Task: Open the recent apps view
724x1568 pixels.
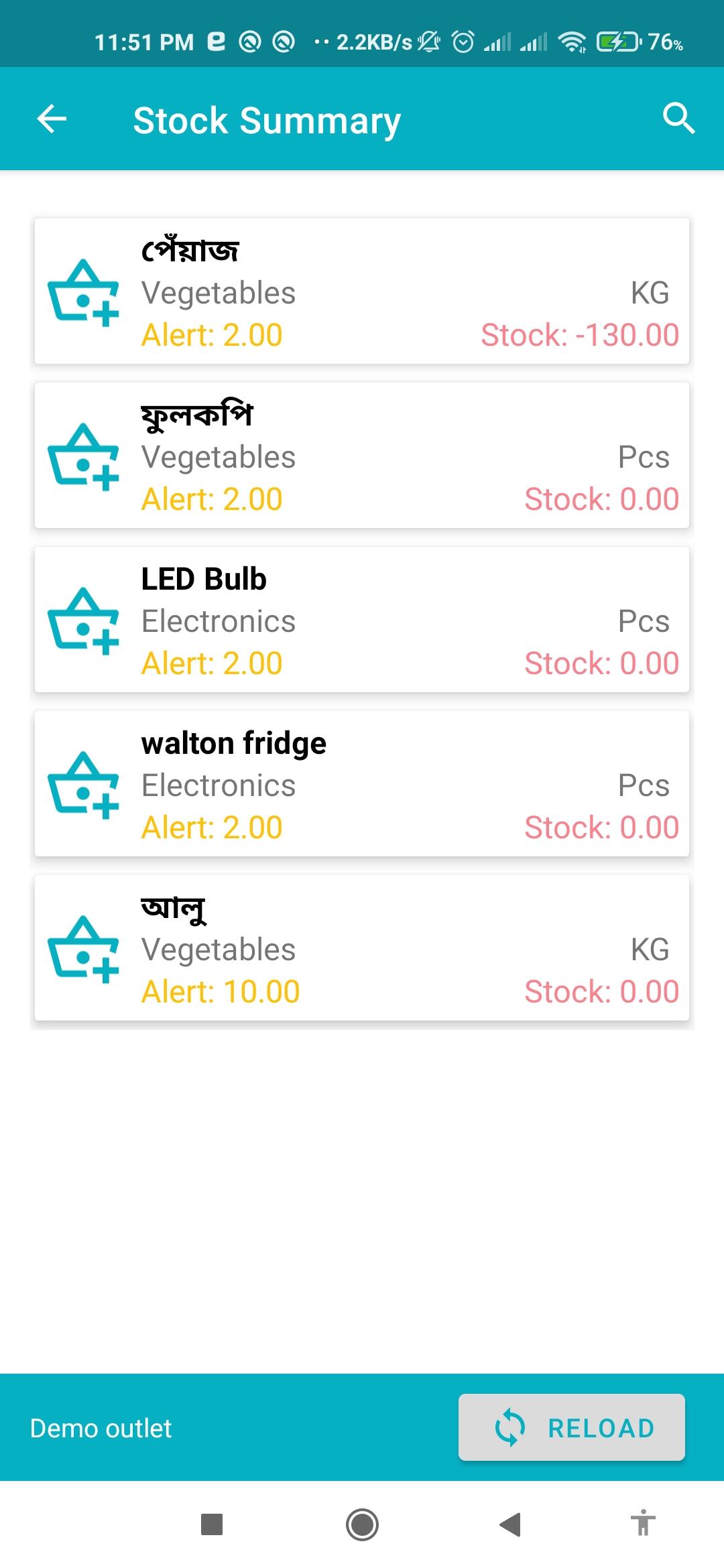Action: tap(212, 1525)
